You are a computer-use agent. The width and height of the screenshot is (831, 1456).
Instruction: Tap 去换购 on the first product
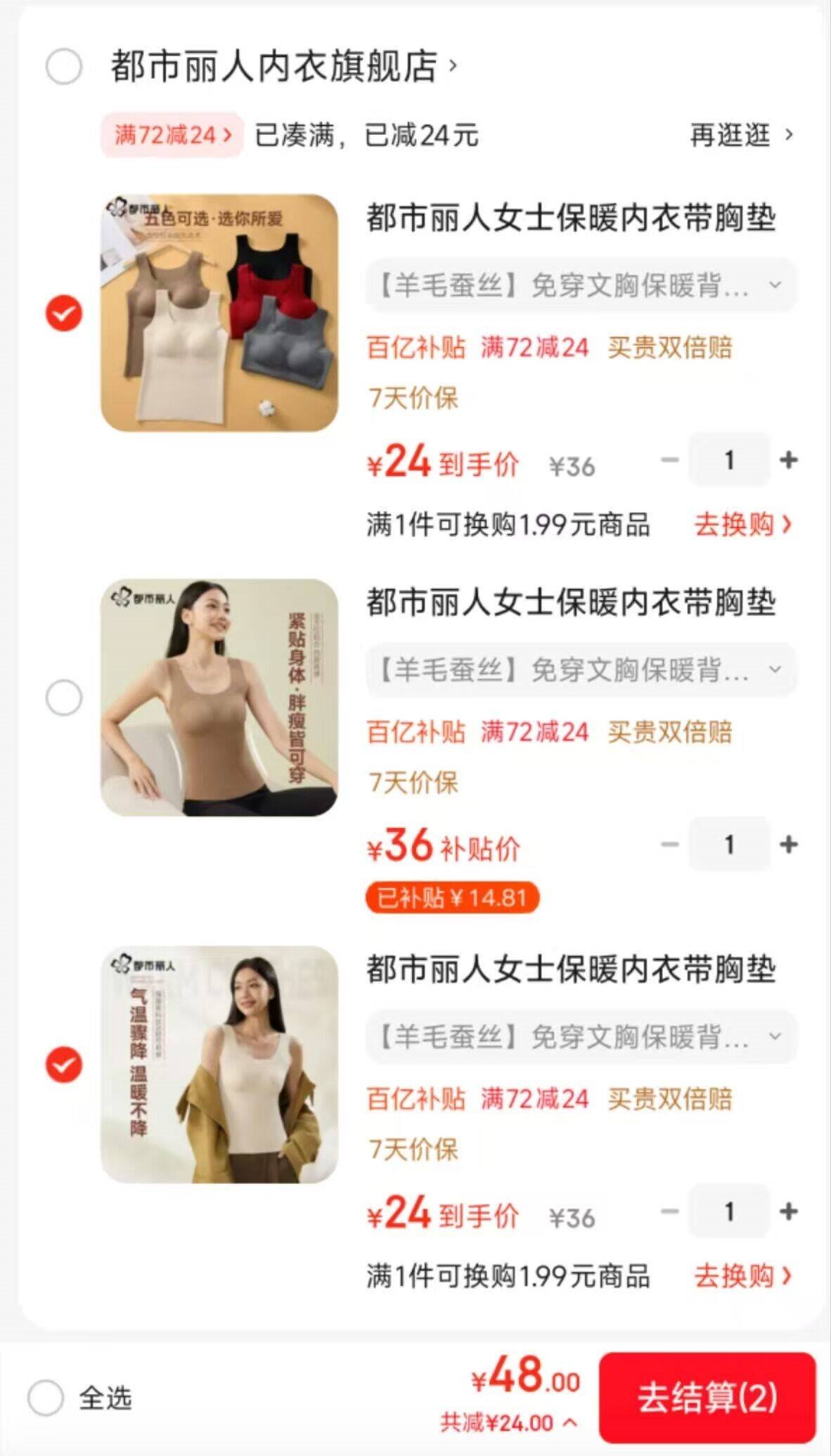click(742, 524)
